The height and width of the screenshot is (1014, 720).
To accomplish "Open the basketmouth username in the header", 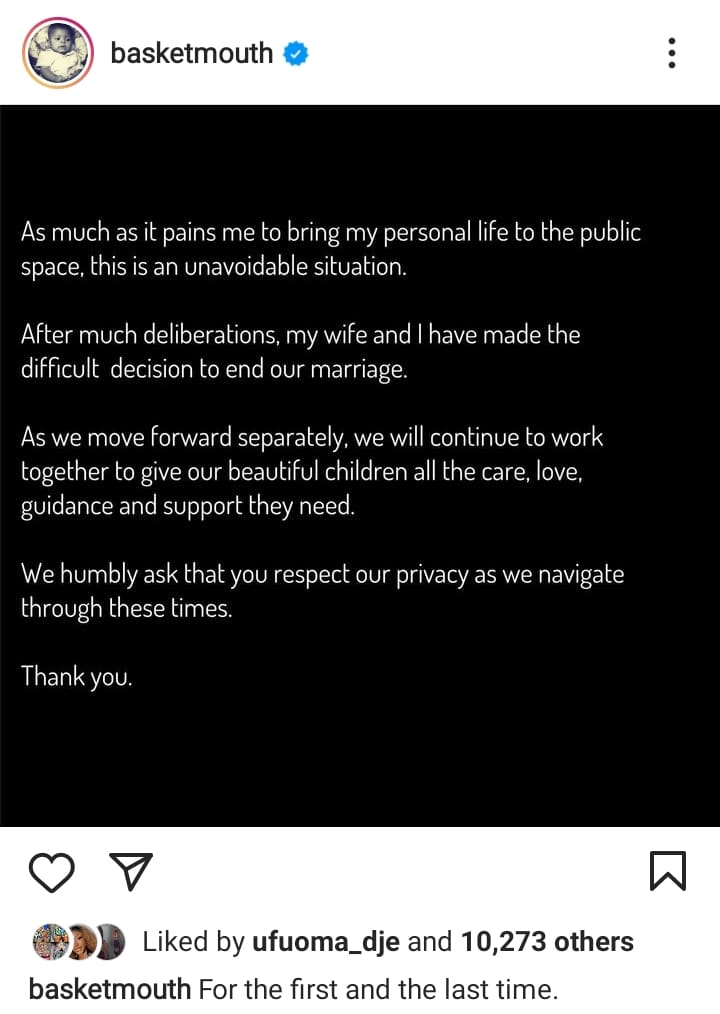I will pos(192,53).
